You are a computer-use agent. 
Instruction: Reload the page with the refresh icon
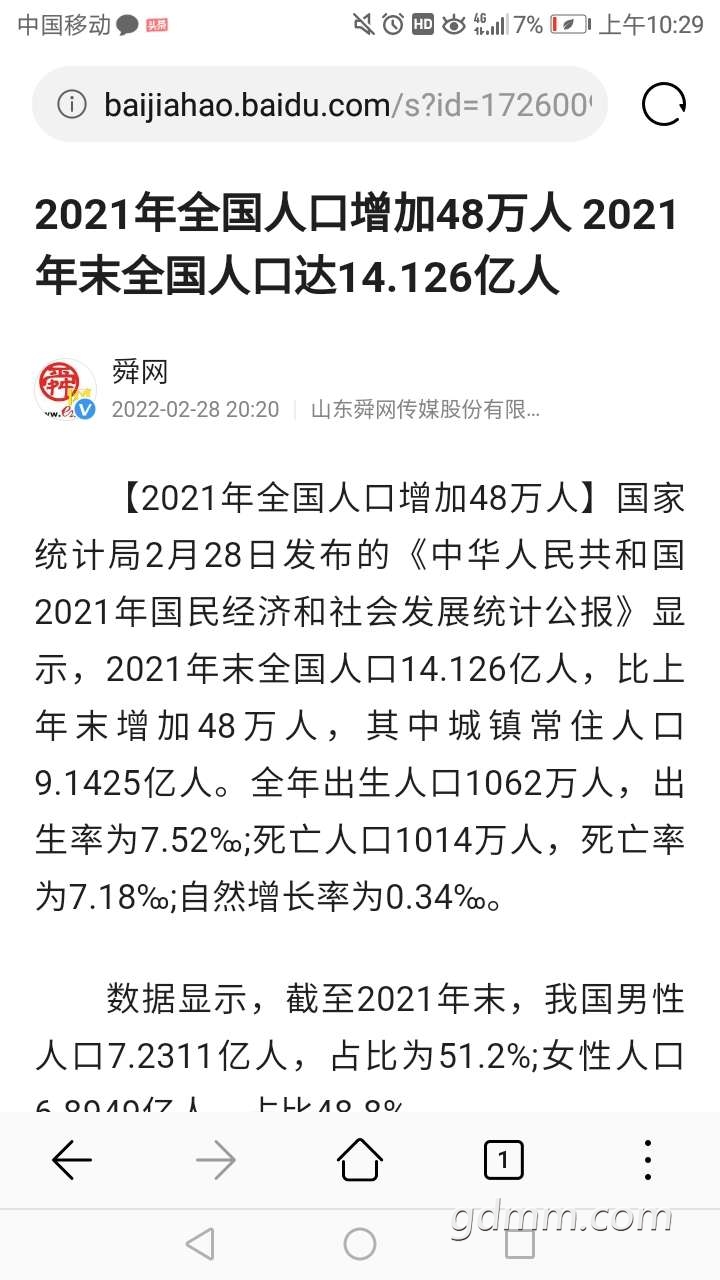664,104
